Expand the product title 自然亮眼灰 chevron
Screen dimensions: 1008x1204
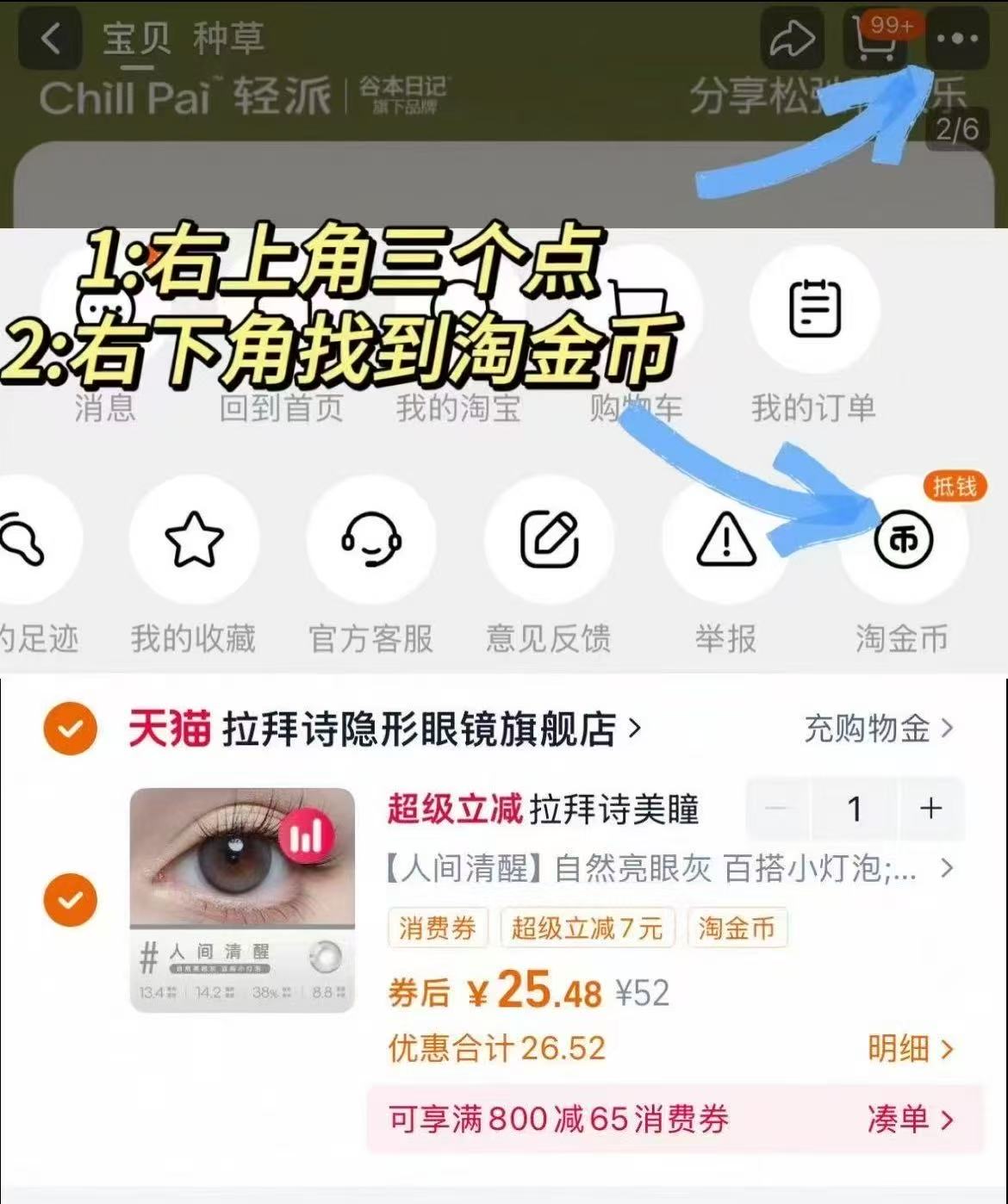[x=948, y=870]
